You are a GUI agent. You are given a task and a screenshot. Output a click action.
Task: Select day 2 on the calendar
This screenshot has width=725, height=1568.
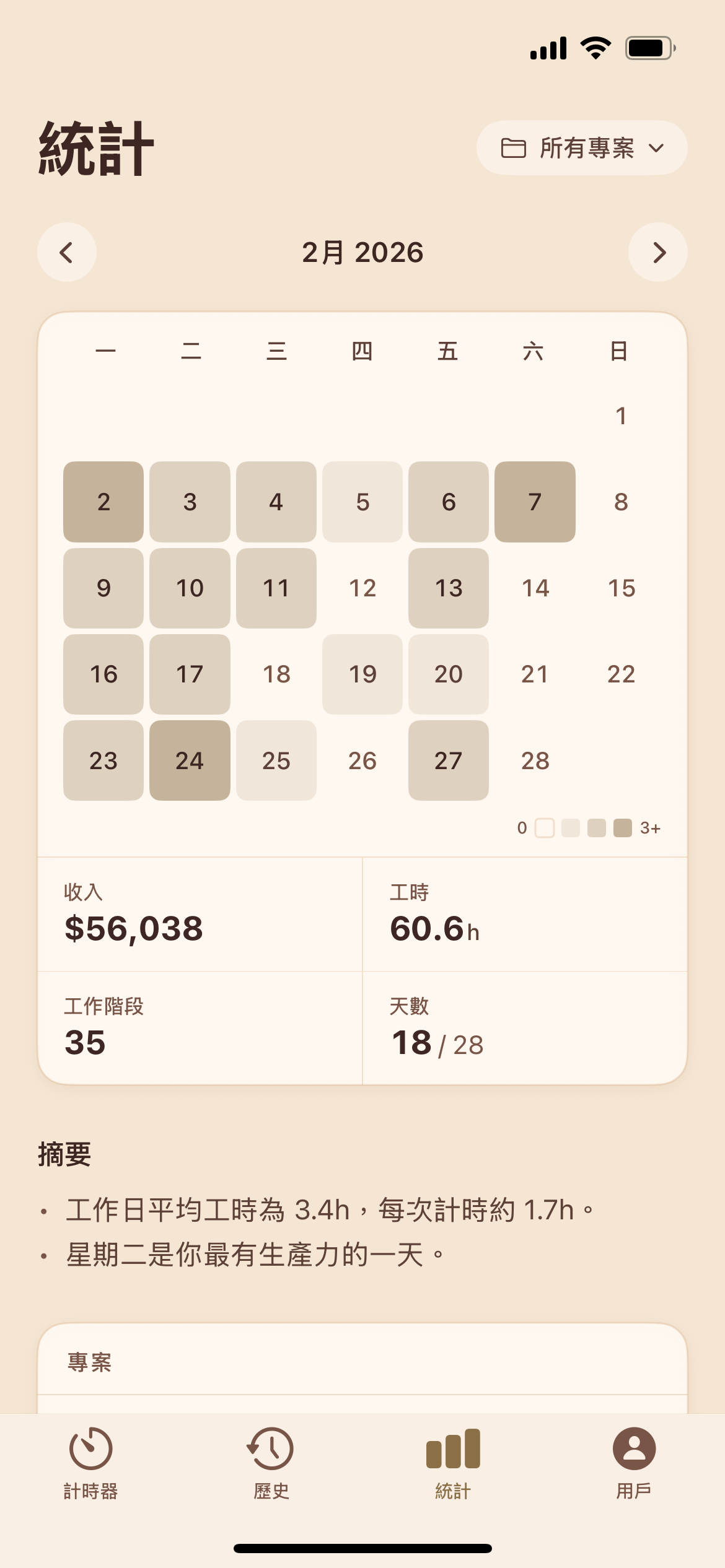[x=103, y=502]
